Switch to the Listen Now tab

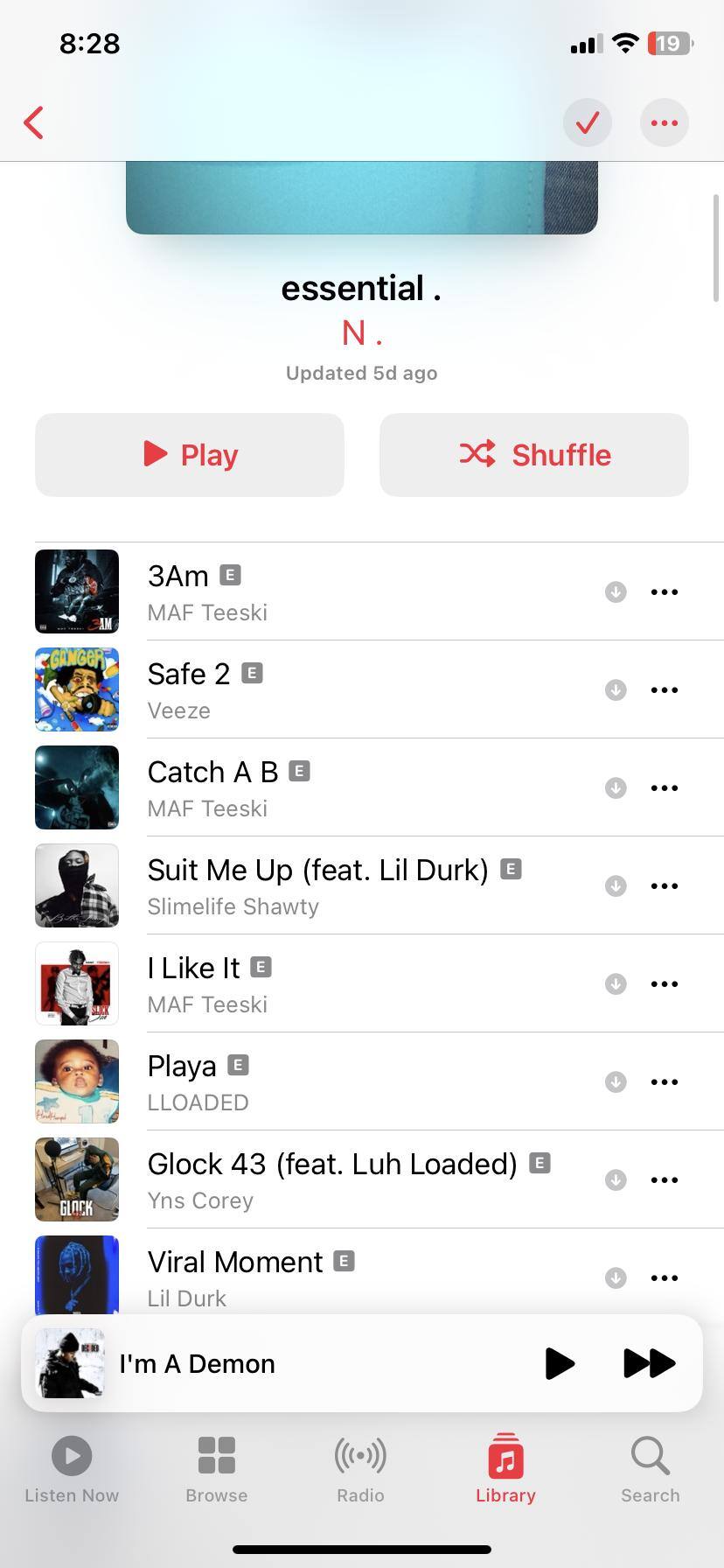click(x=72, y=1470)
